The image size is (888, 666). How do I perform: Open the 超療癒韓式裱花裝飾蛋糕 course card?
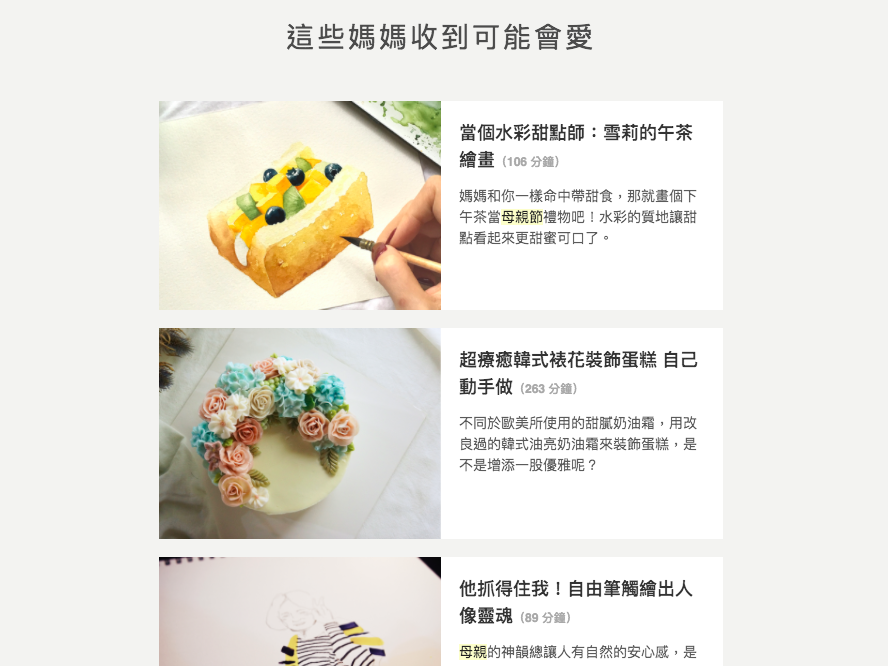click(578, 373)
